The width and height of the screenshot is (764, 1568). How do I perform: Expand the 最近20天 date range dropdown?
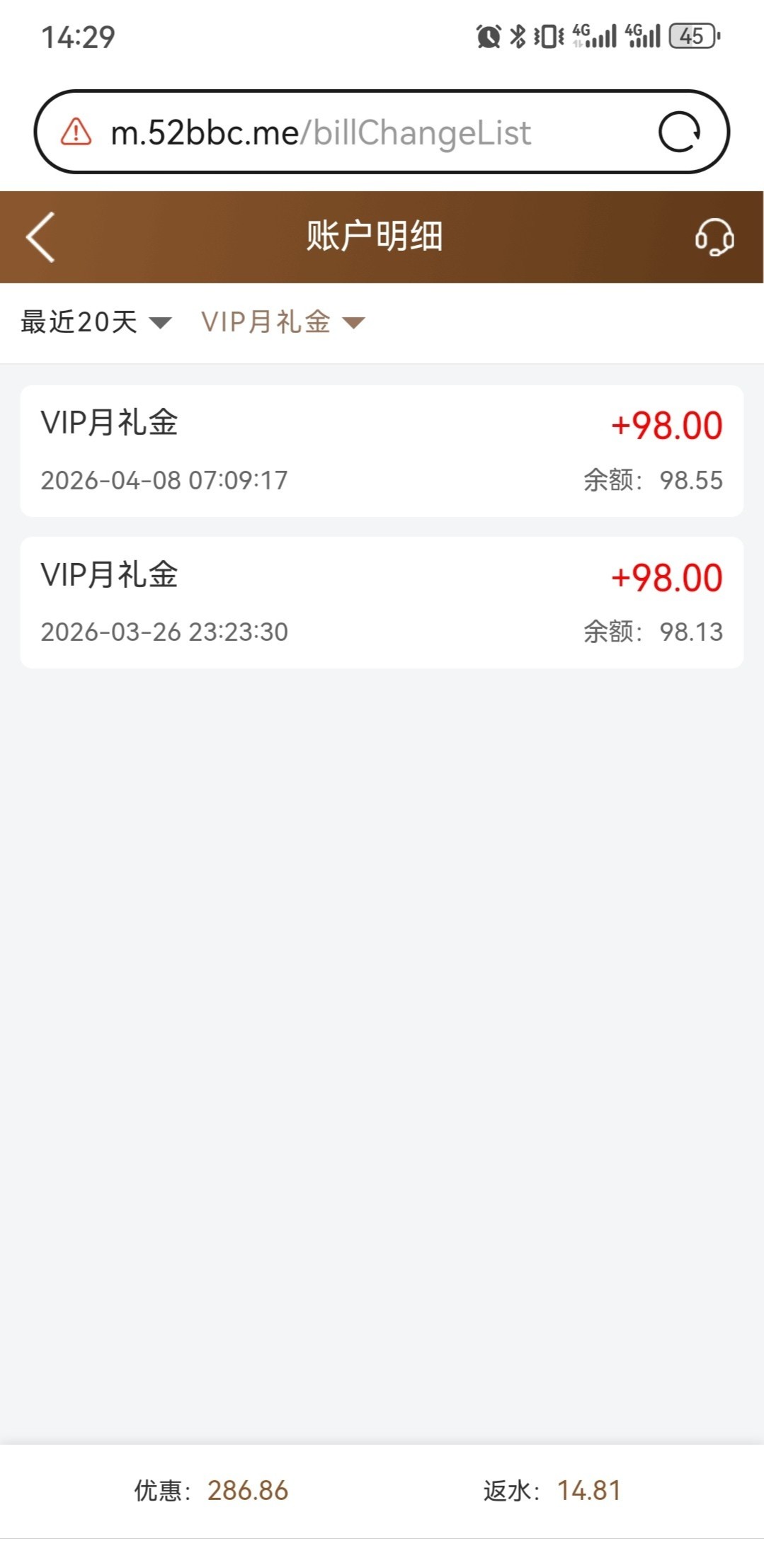tap(96, 322)
